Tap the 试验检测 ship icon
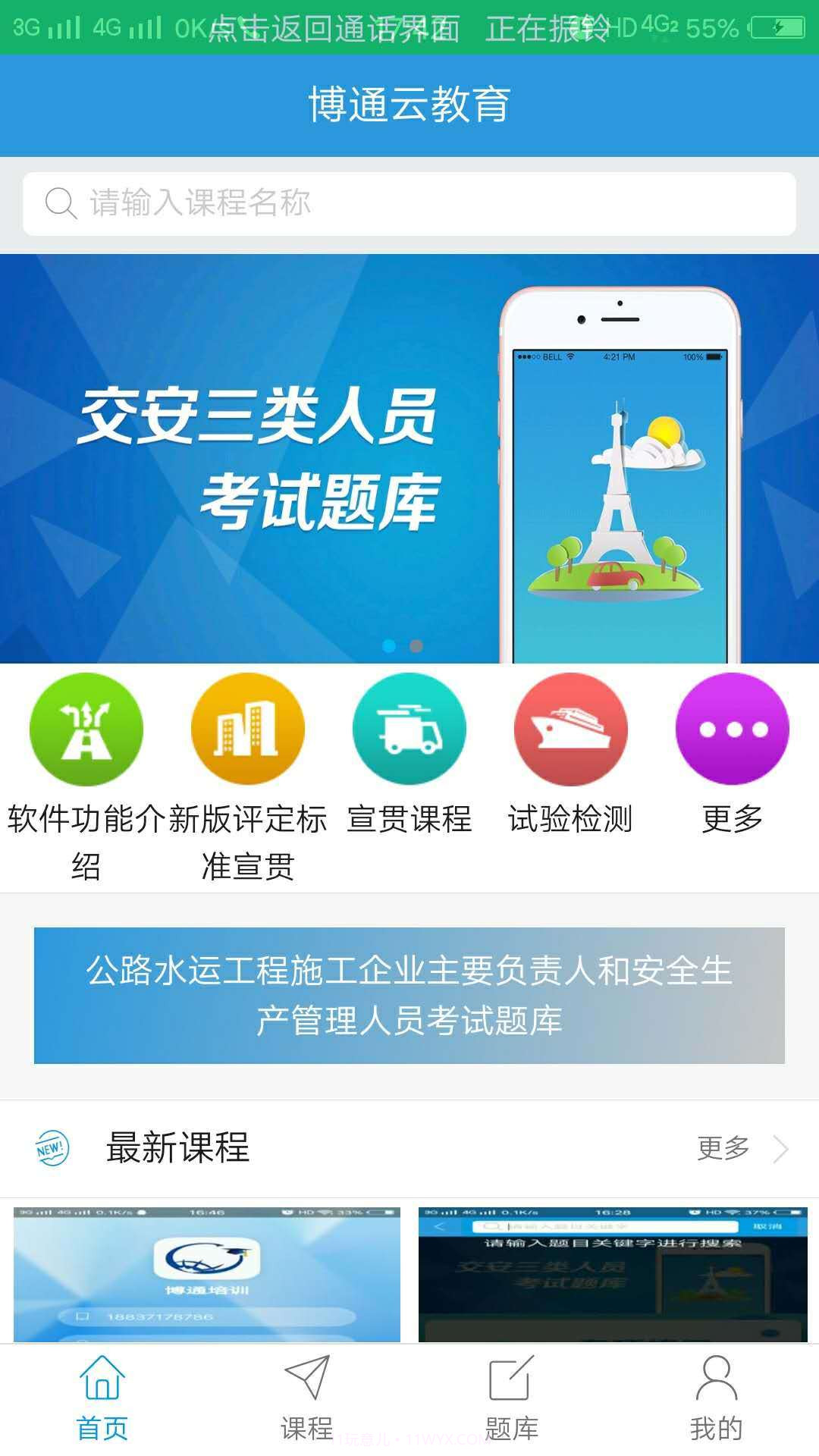Viewport: 819px width, 1456px height. coord(570,728)
